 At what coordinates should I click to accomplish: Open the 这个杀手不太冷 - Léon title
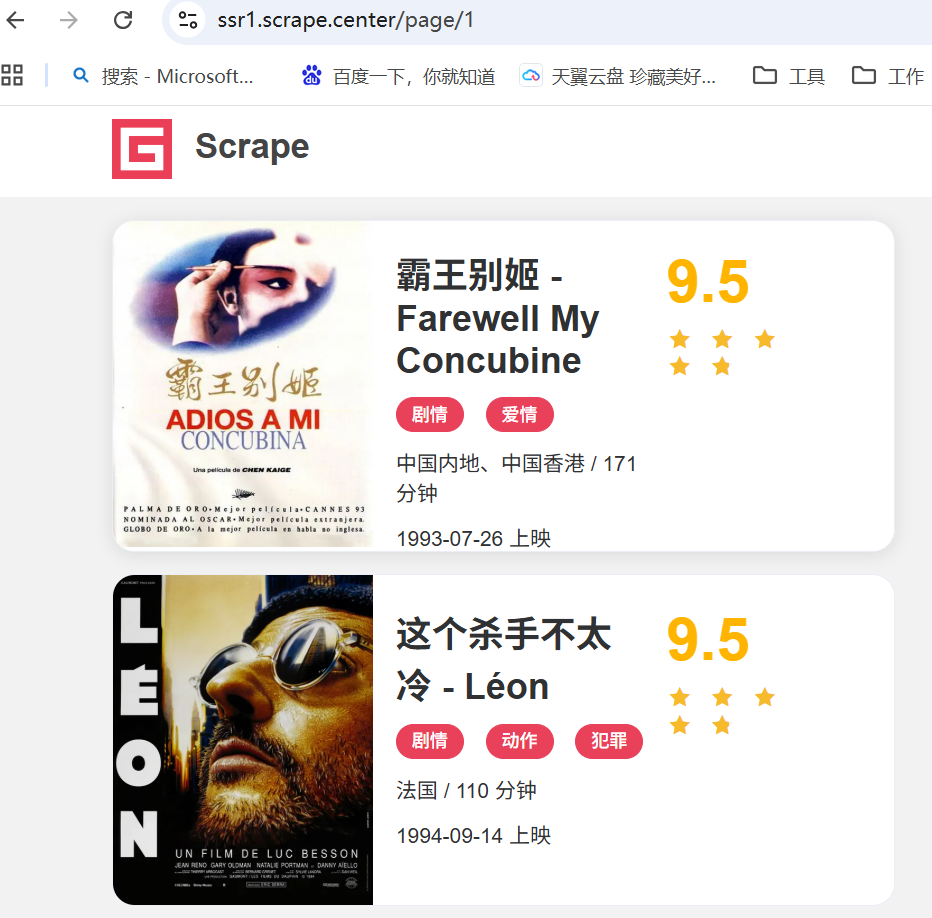point(503,660)
